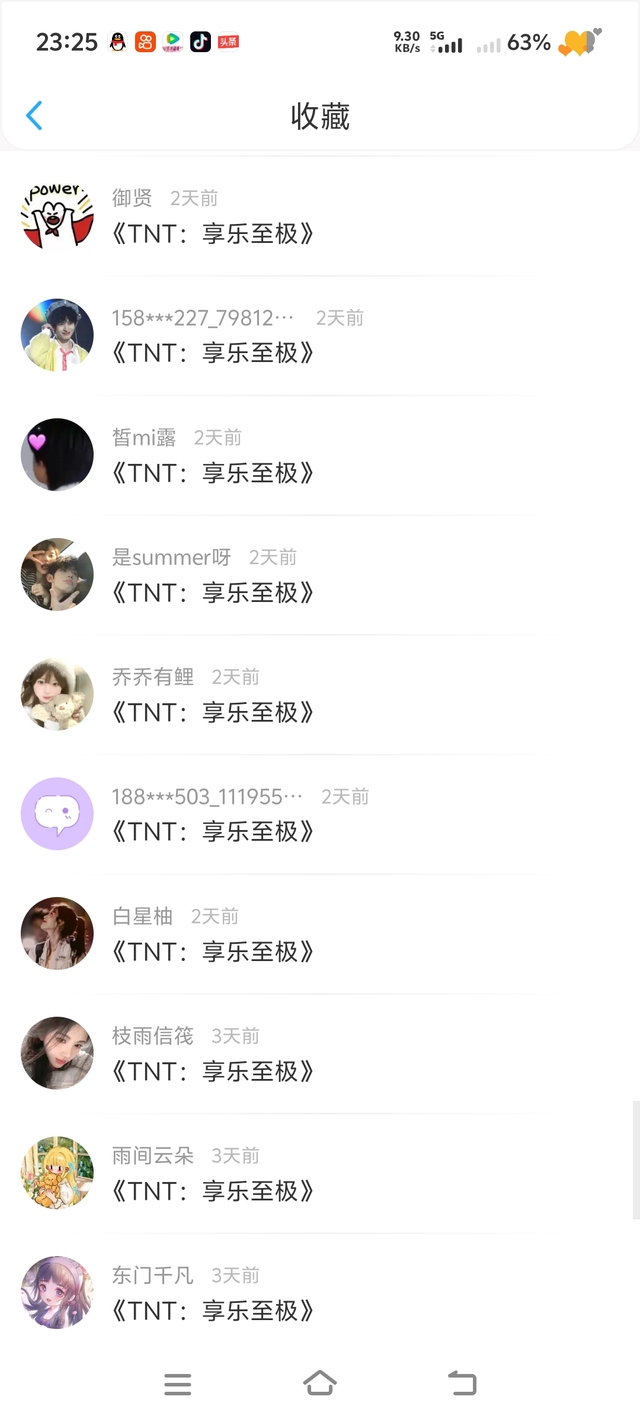
Task: Open recent apps from navigation bar
Action: (x=177, y=1384)
